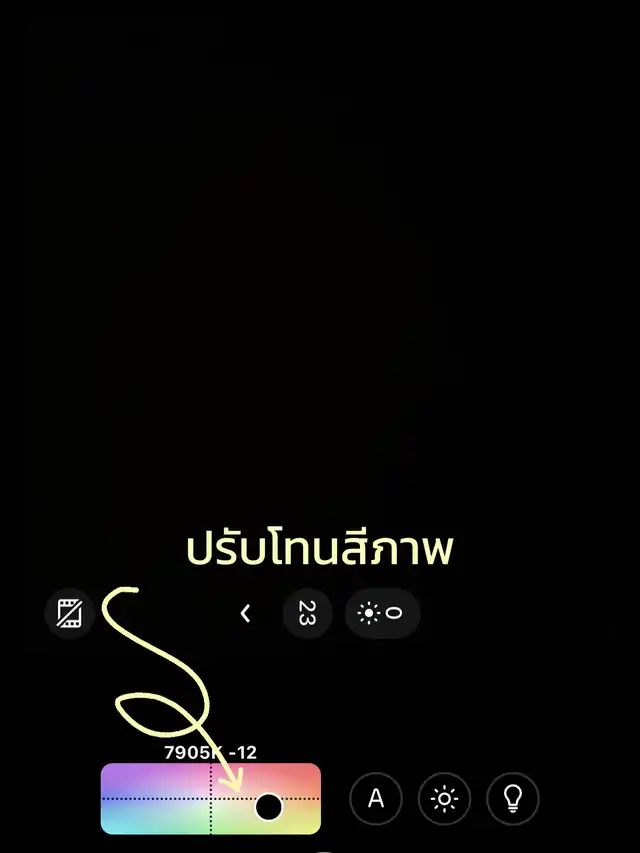
Task: Open the 23 setting button
Action: [x=307, y=613]
